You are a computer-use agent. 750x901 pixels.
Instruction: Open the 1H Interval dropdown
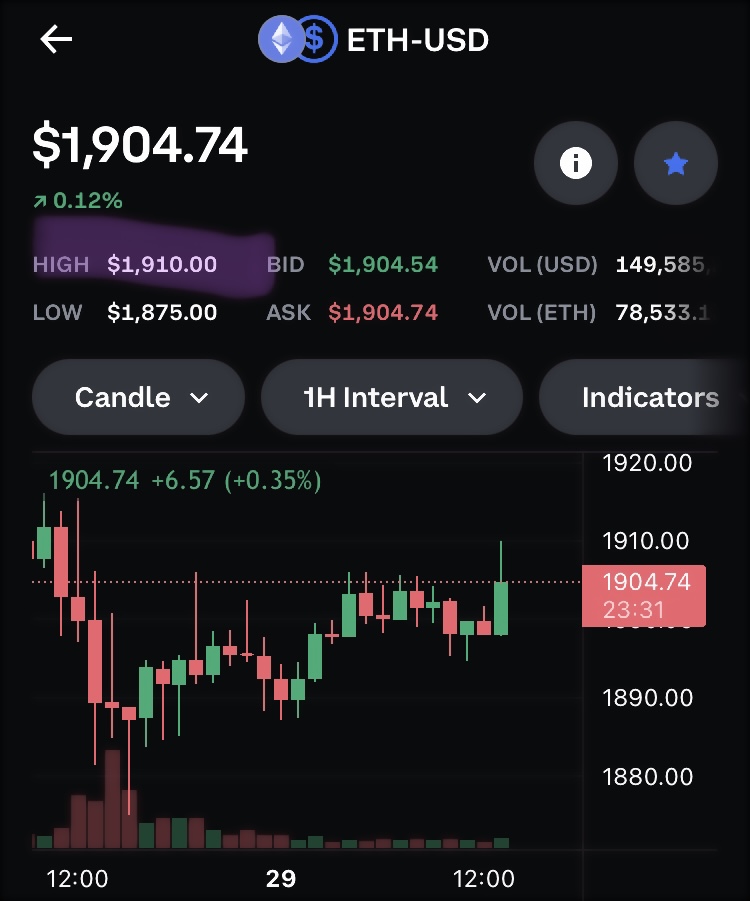(x=392, y=397)
